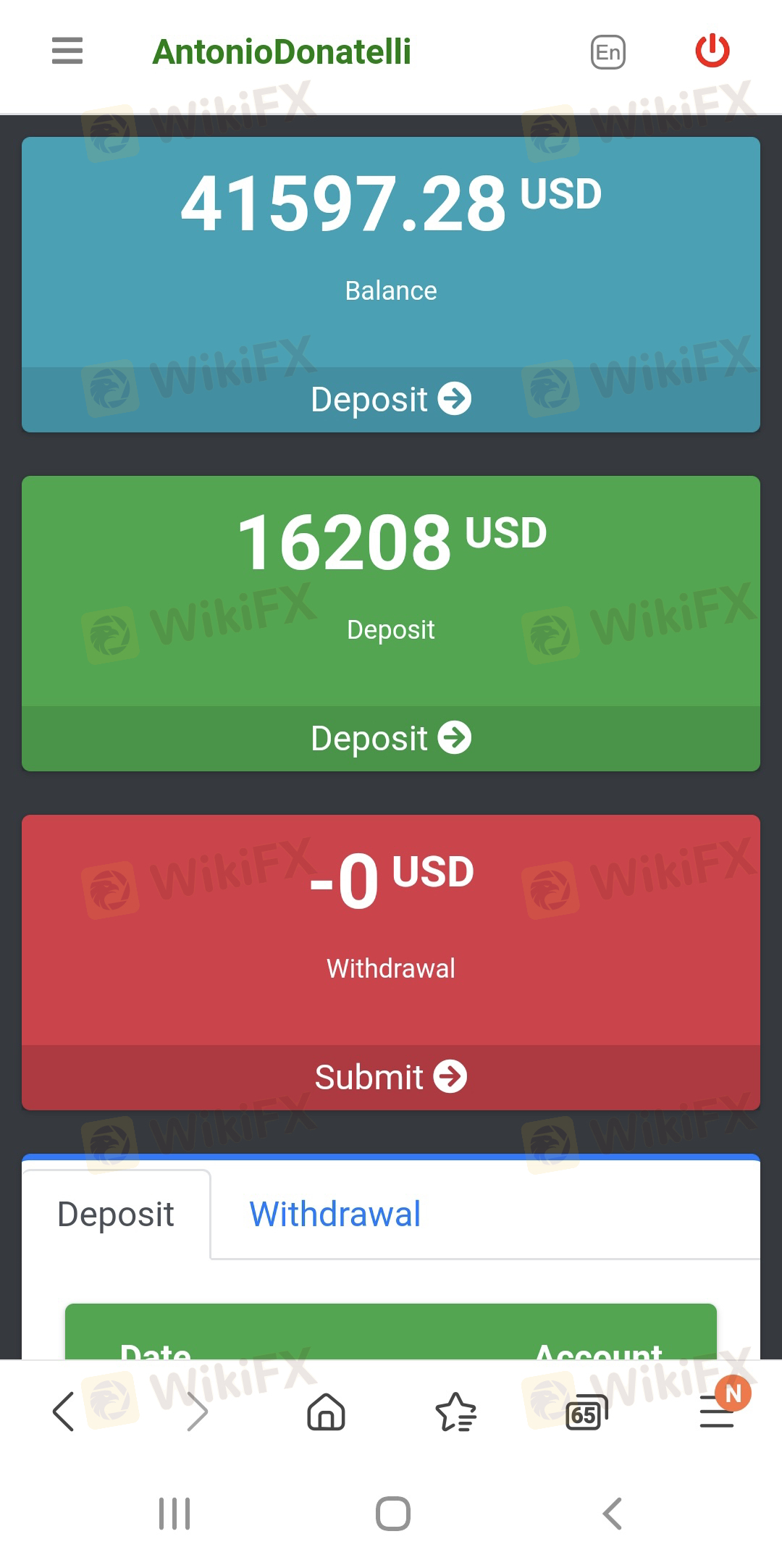Tap Deposit link on the green Deposit card
Image resolution: width=782 pixels, height=1568 pixels.
tap(391, 738)
